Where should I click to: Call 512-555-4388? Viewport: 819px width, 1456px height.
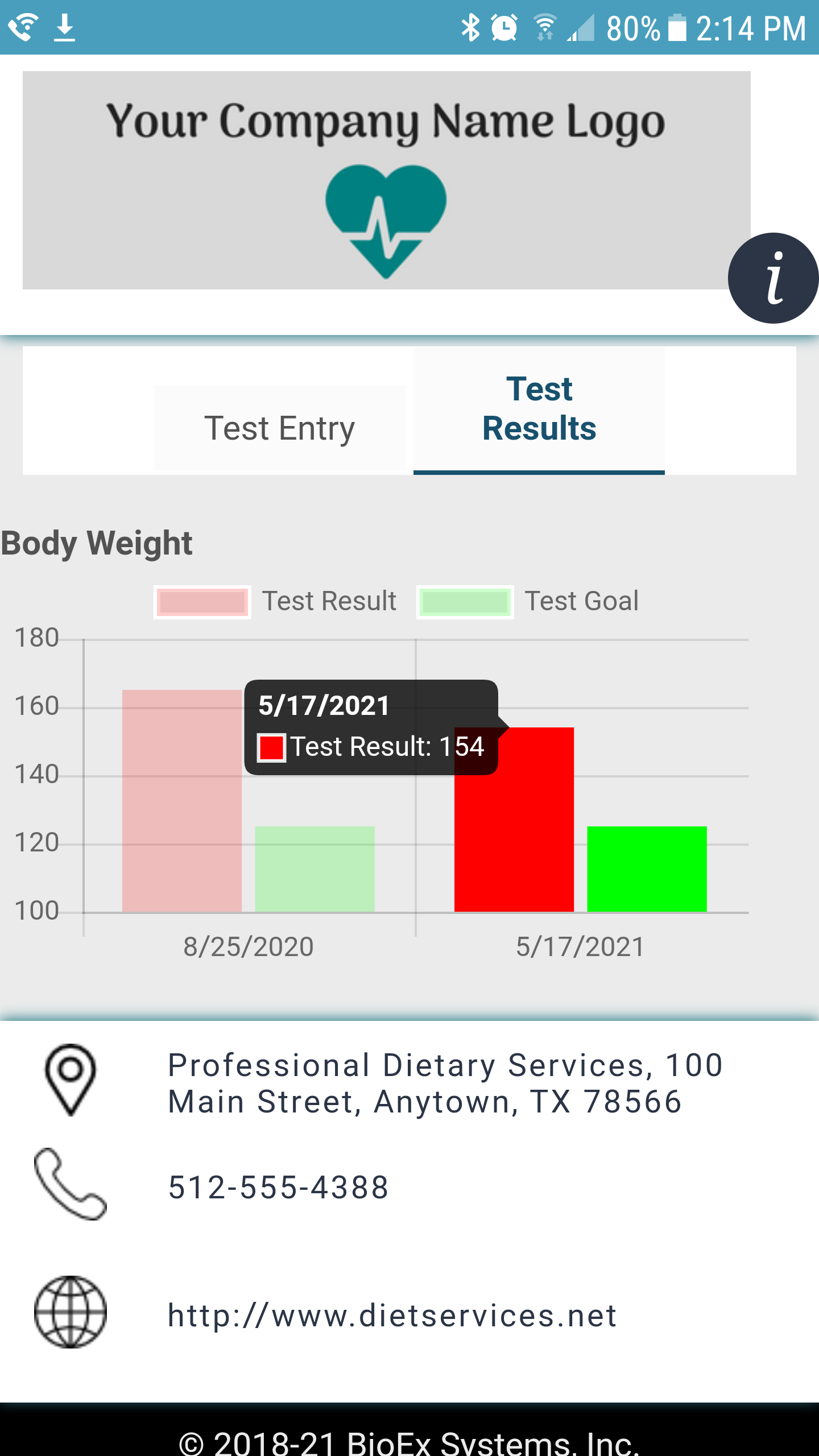click(279, 1188)
